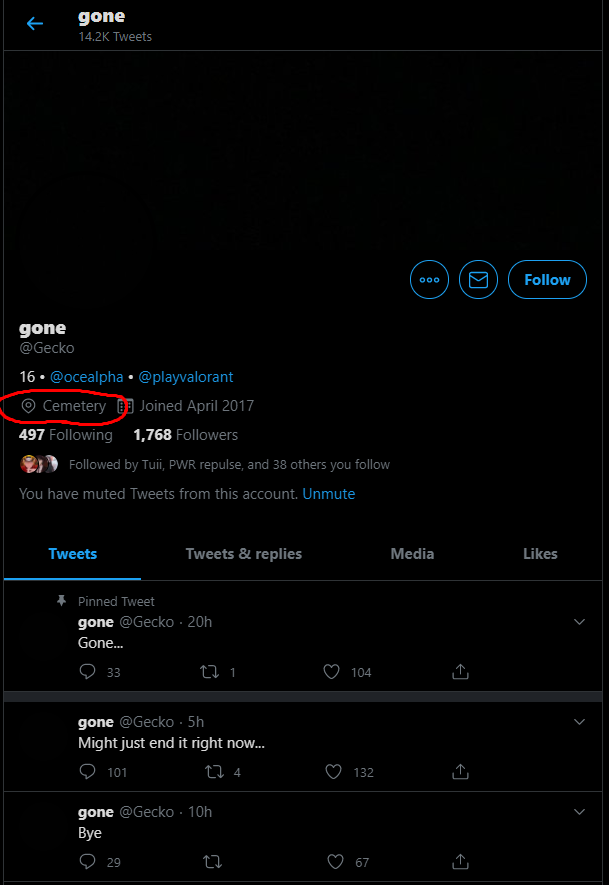
Task: Share the "Might just end it" tweet
Action: pos(461,772)
